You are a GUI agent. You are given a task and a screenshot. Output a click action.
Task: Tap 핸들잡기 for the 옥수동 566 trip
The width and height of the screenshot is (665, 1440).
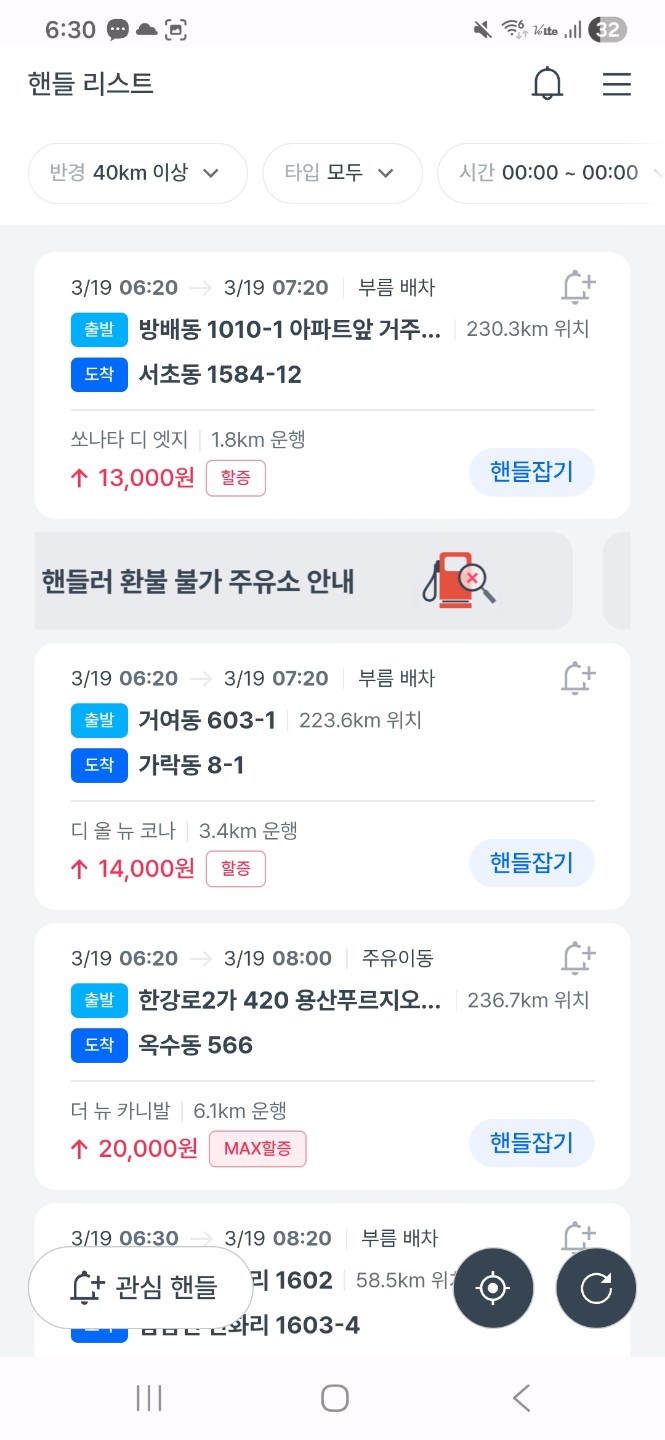point(531,1143)
